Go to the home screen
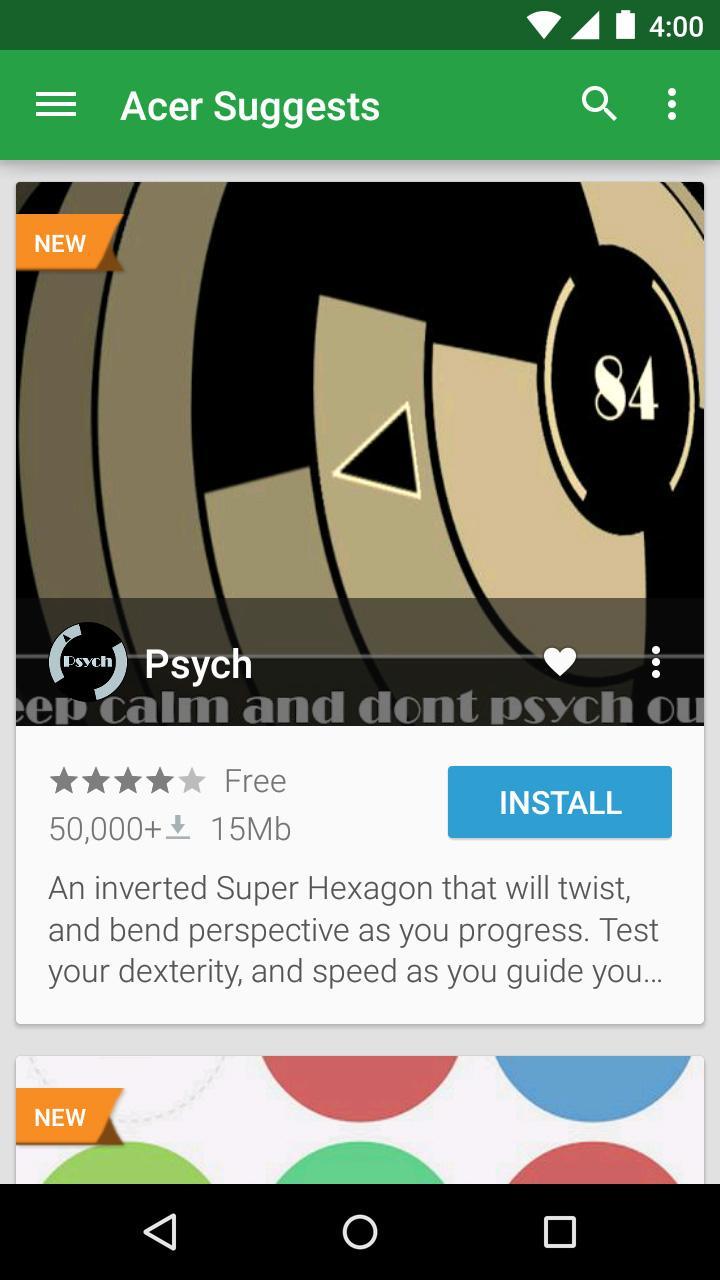 360,1232
